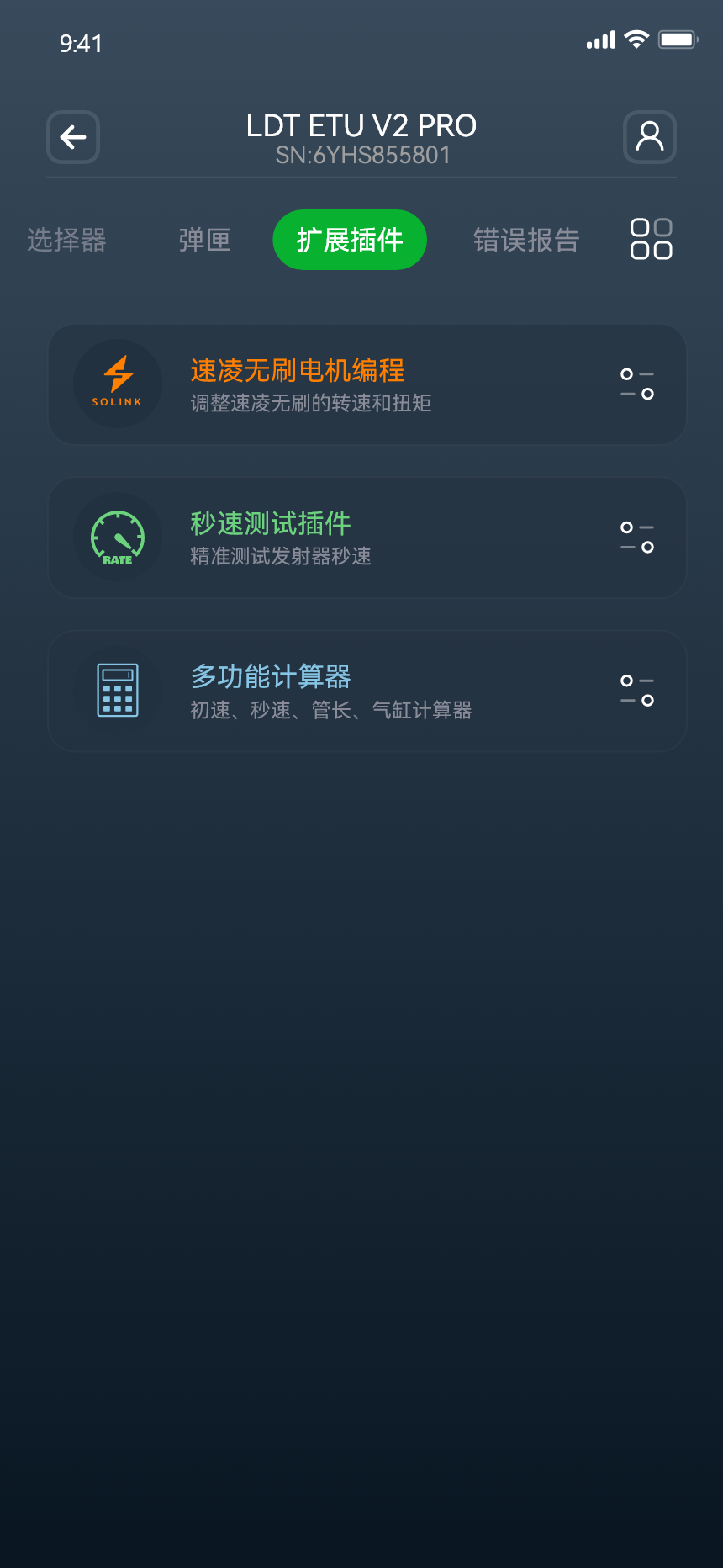Switch to the 弹匣 tab
This screenshot has width=723, height=1568.
point(203,240)
